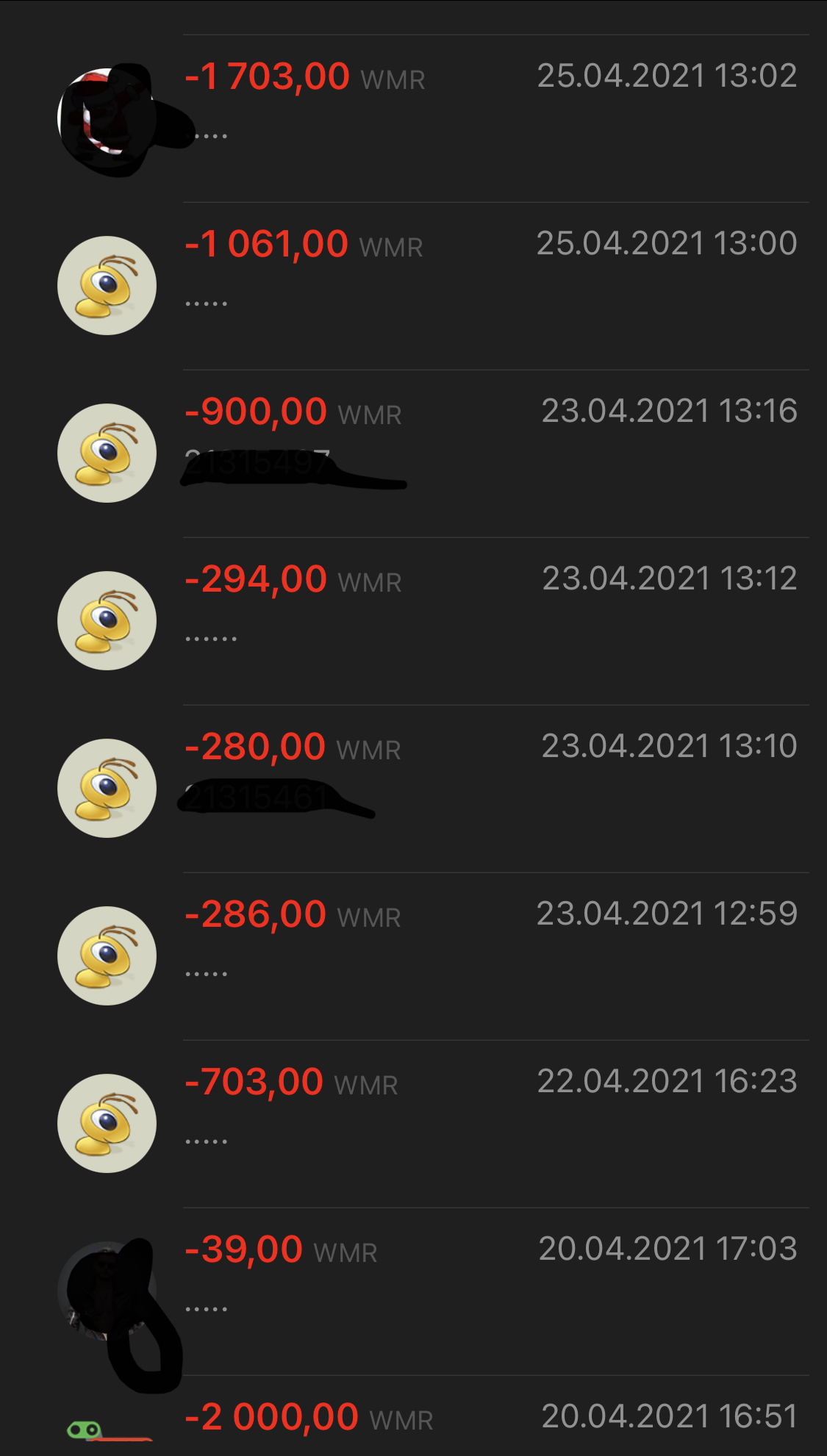This screenshot has height=1456, width=827.
Task: Open the -1 703,00 WMR transaction
Action: coord(413,118)
